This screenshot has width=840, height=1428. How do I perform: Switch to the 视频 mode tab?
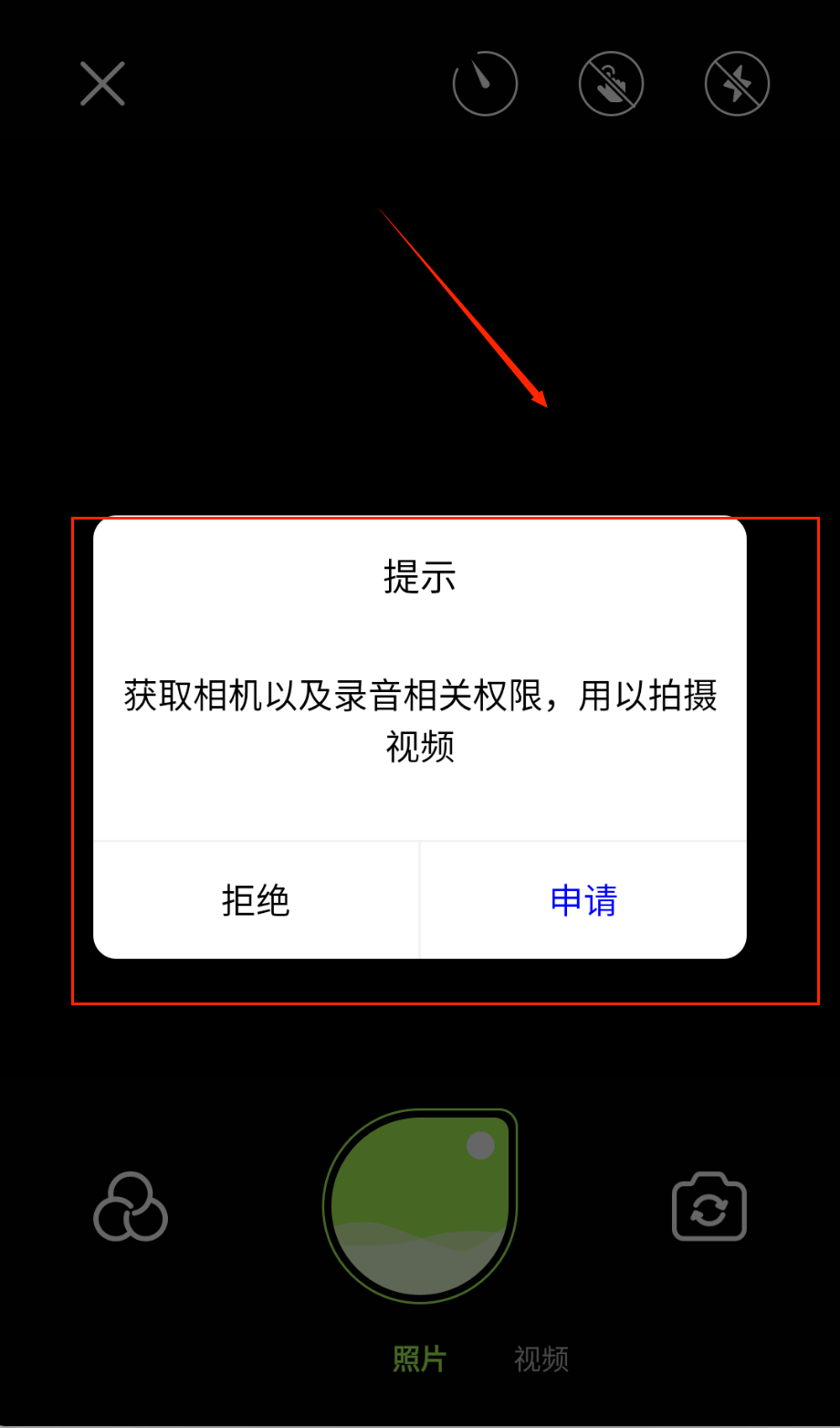click(541, 1359)
